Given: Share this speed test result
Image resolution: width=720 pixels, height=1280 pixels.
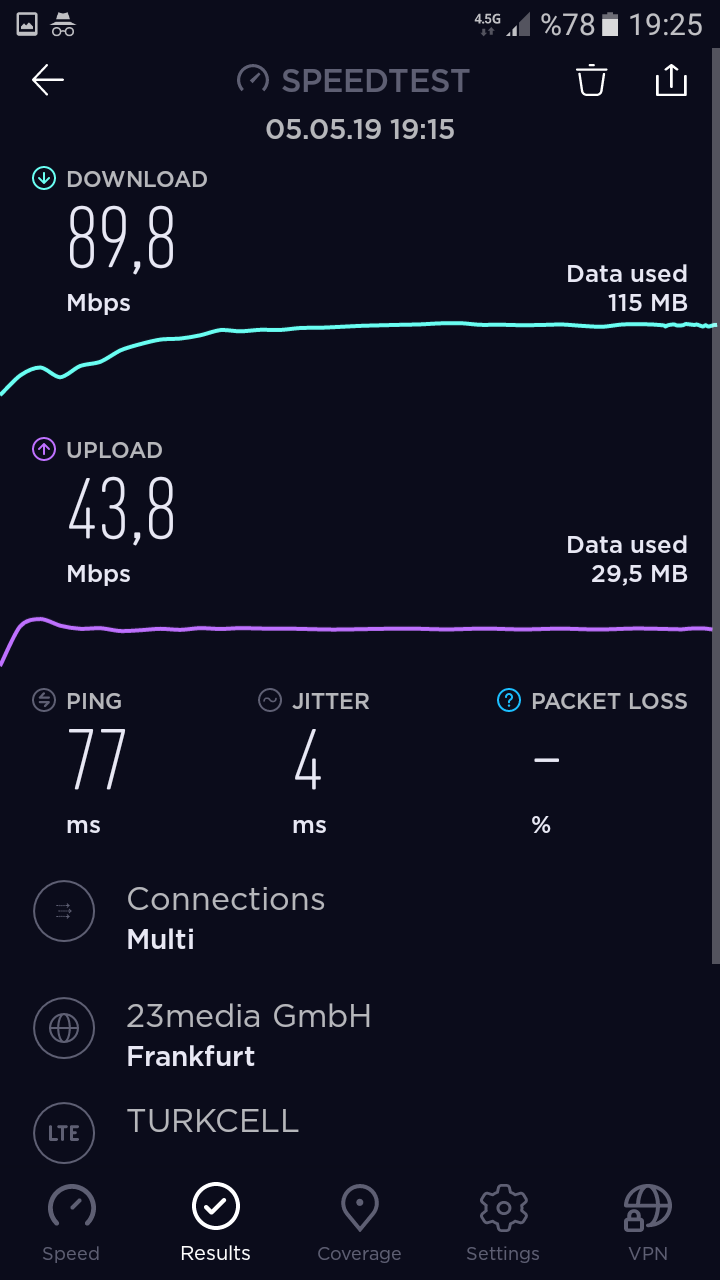Looking at the screenshot, I should (x=671, y=80).
